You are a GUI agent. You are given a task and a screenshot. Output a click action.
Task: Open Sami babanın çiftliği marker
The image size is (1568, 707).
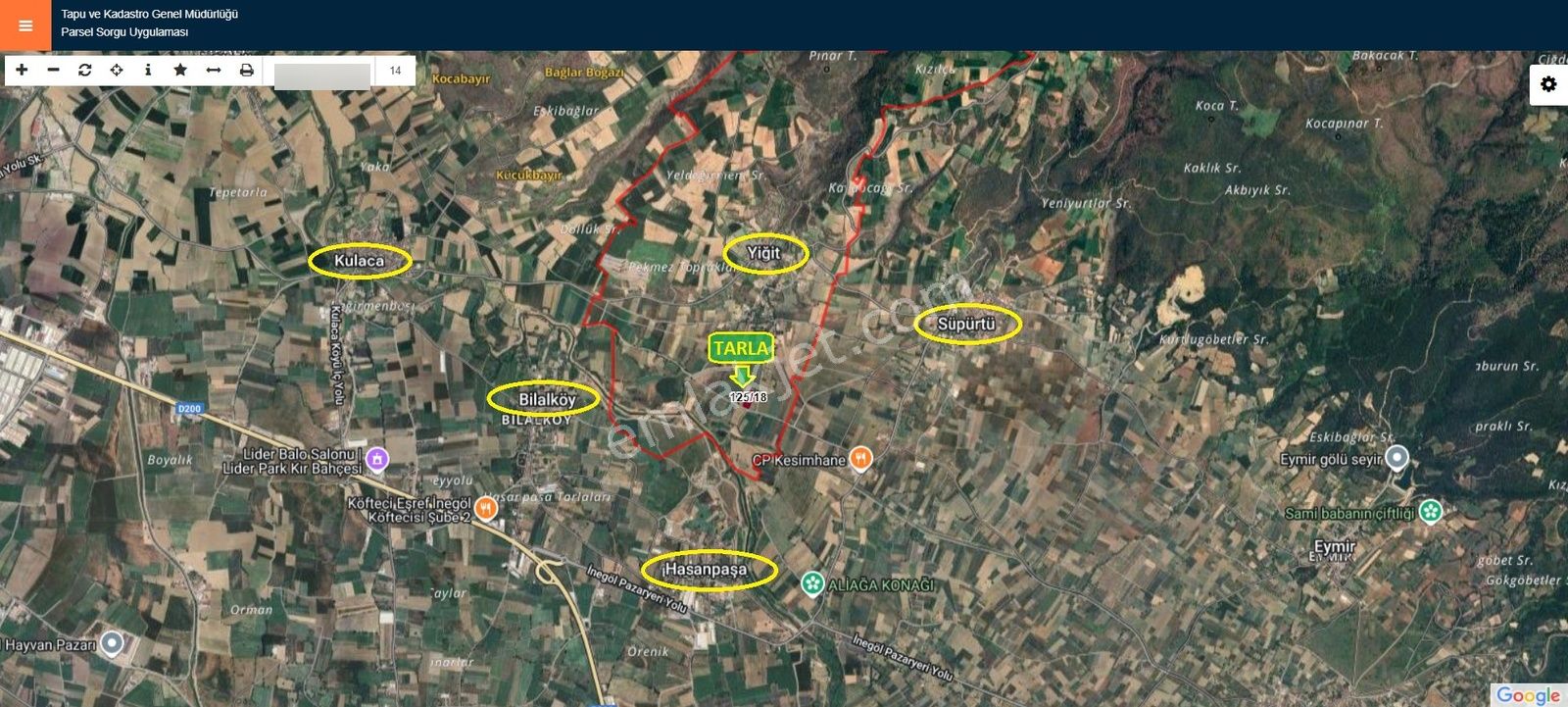[1431, 511]
